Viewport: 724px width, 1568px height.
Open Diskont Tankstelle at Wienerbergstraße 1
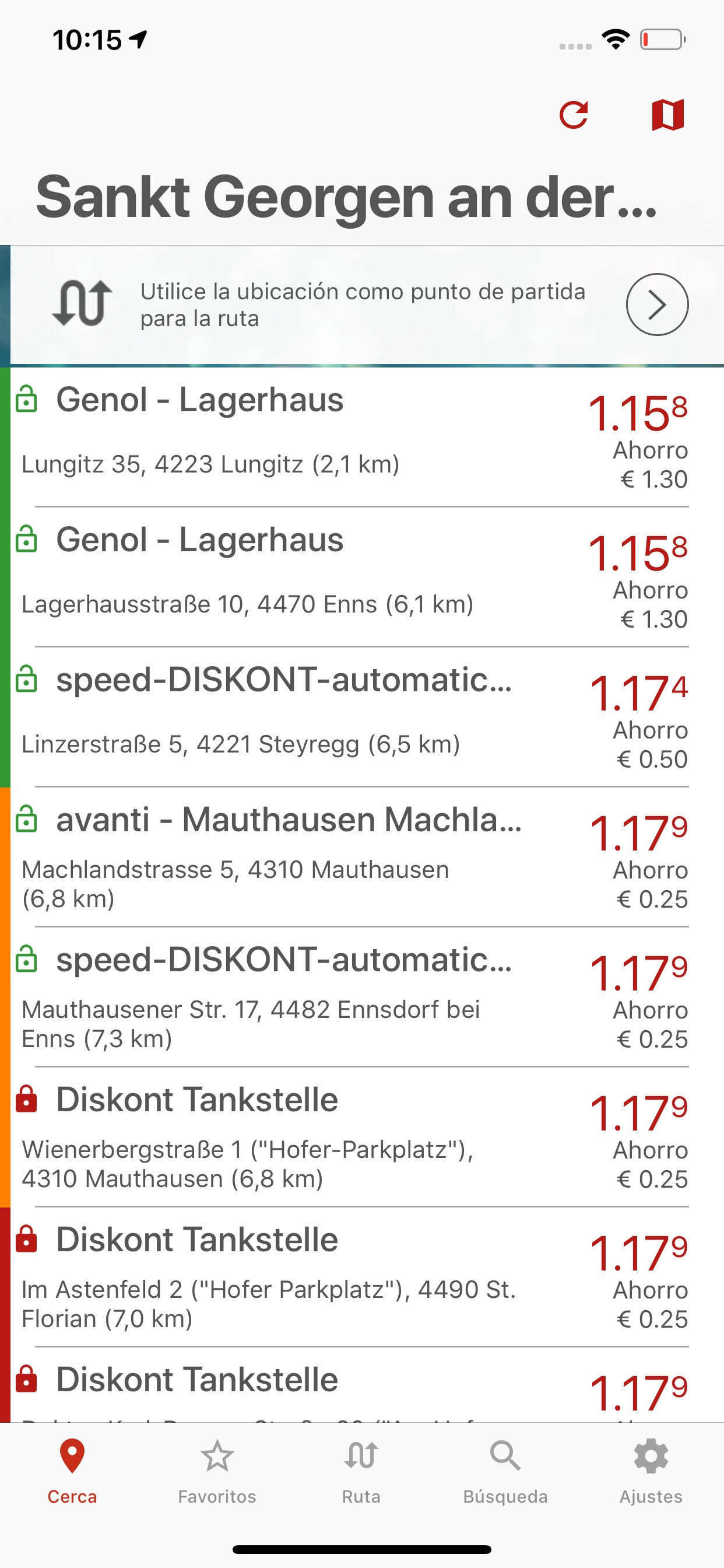tap(362, 1137)
